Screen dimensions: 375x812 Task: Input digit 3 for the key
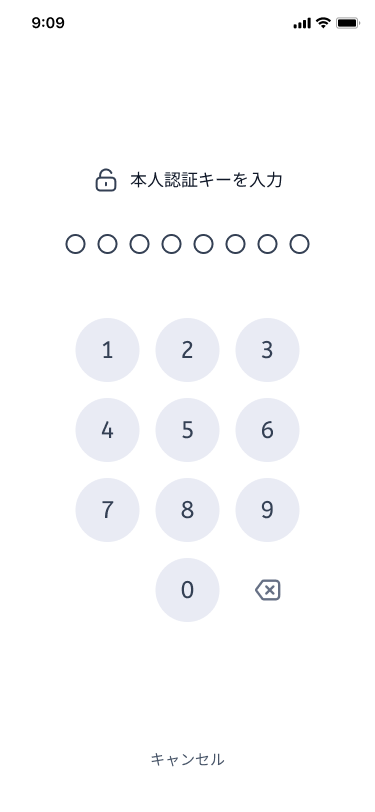tap(267, 350)
